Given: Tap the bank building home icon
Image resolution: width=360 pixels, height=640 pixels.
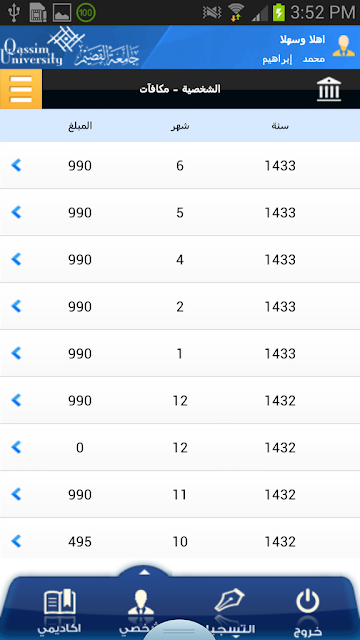Looking at the screenshot, I should pos(329,89).
